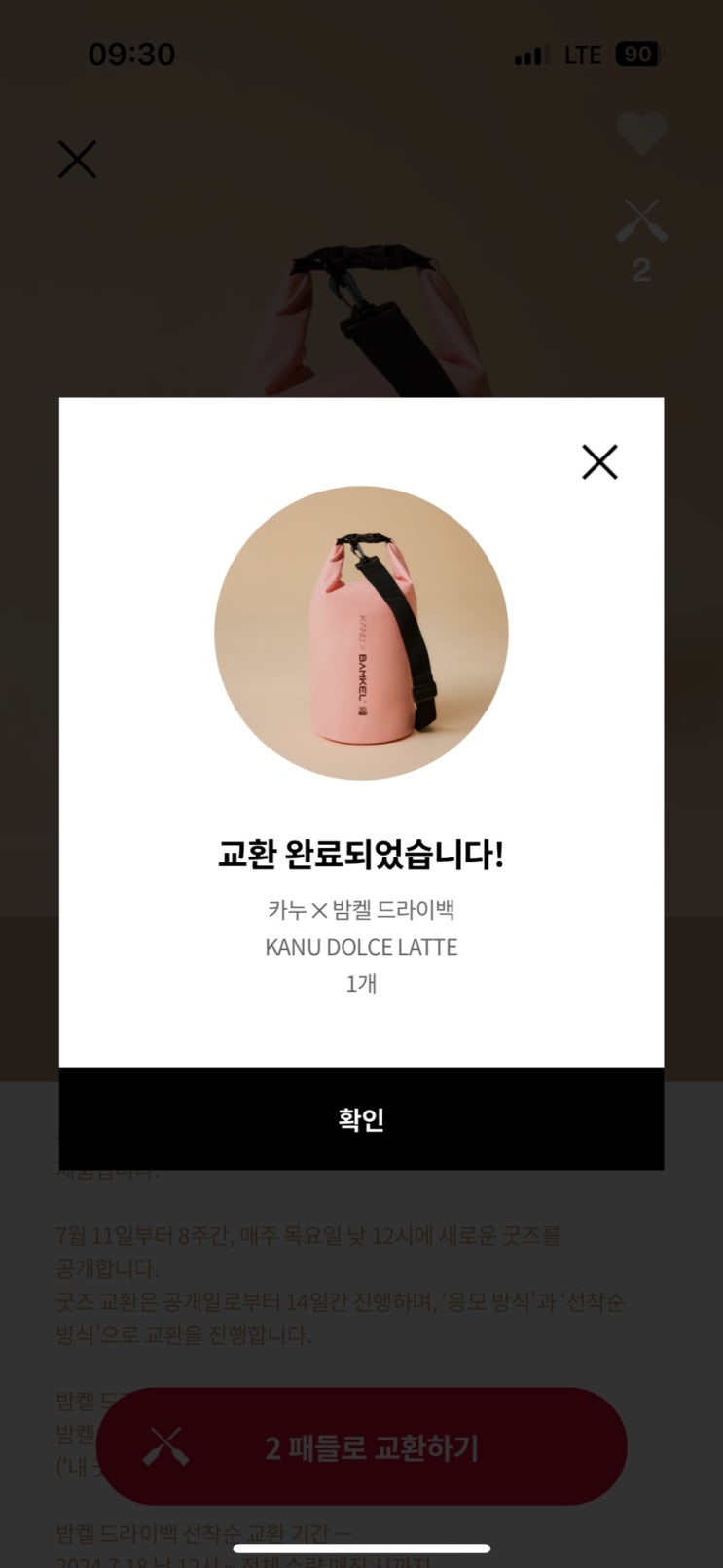This screenshot has width=723, height=1568.
Task: Confirm the exchange with 확인 button
Action: click(361, 1118)
